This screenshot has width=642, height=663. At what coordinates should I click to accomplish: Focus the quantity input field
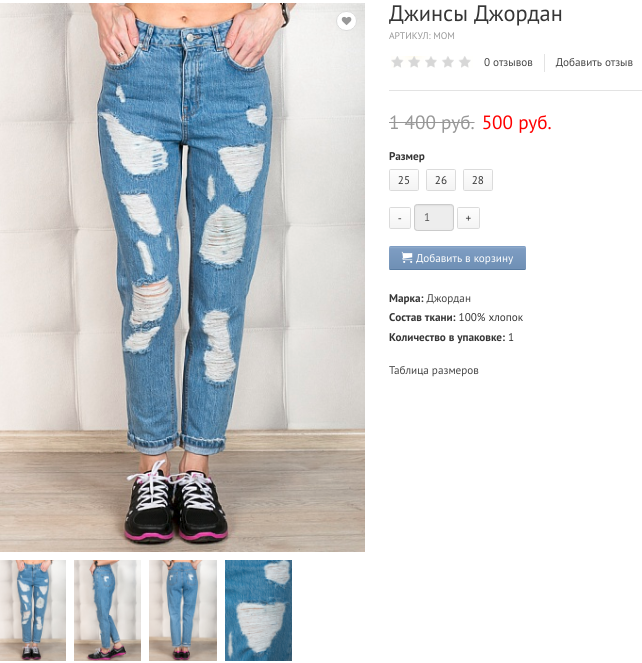click(434, 218)
